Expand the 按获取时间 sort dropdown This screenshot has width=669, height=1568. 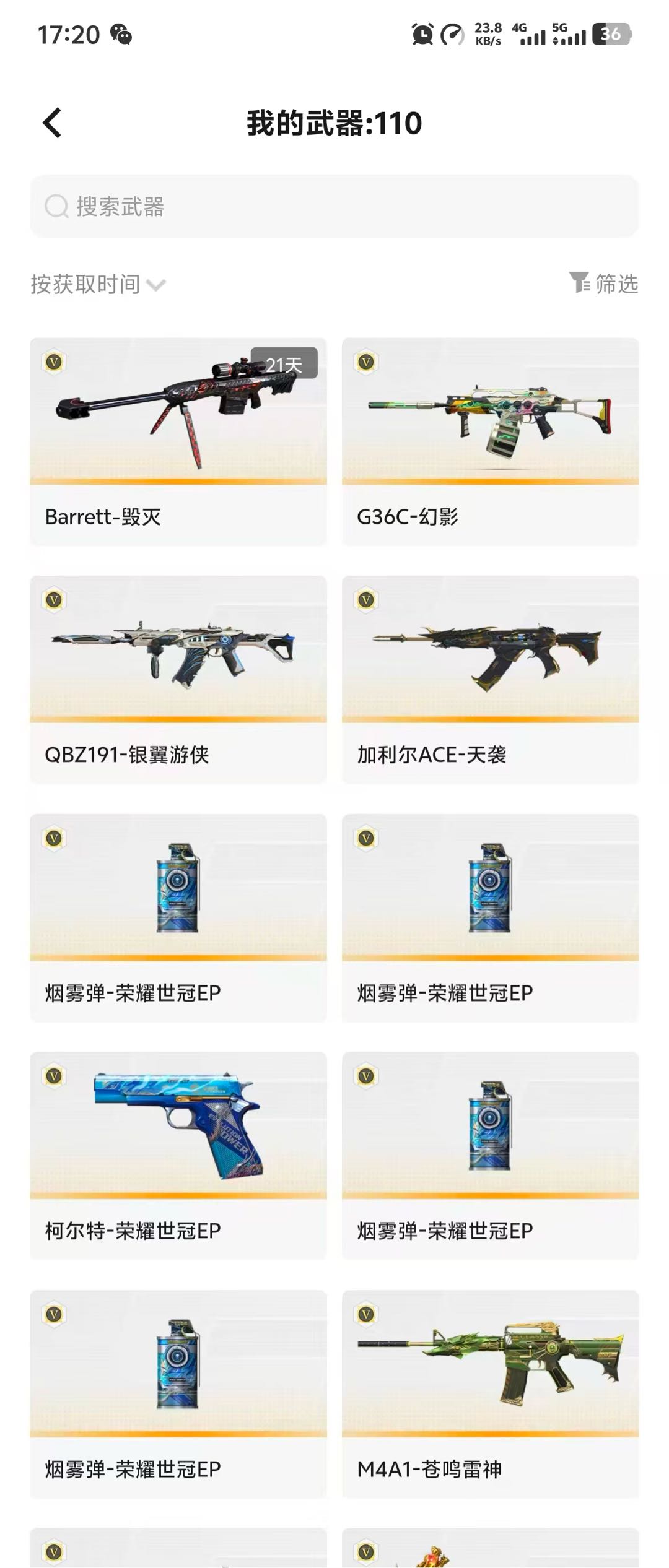[98, 285]
